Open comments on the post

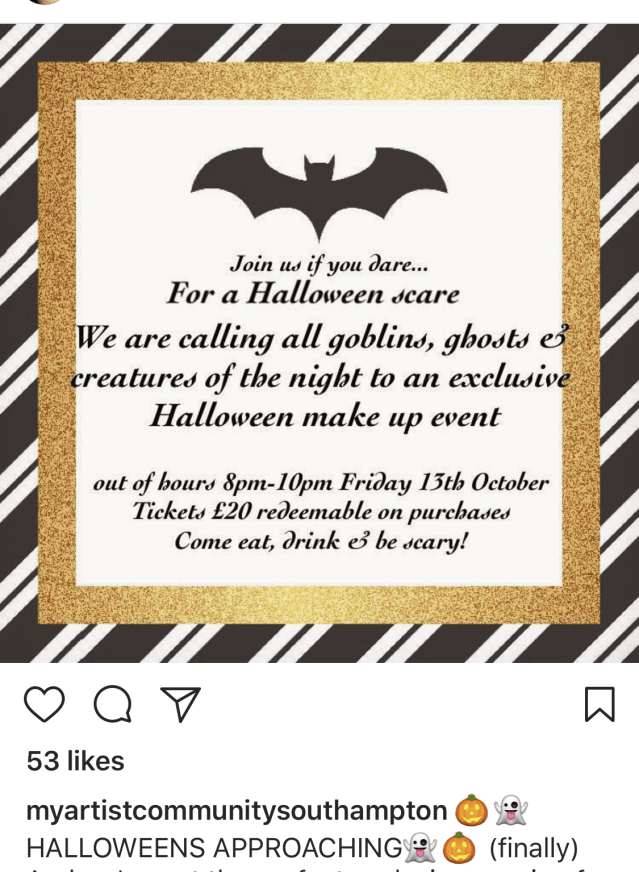click(112, 704)
